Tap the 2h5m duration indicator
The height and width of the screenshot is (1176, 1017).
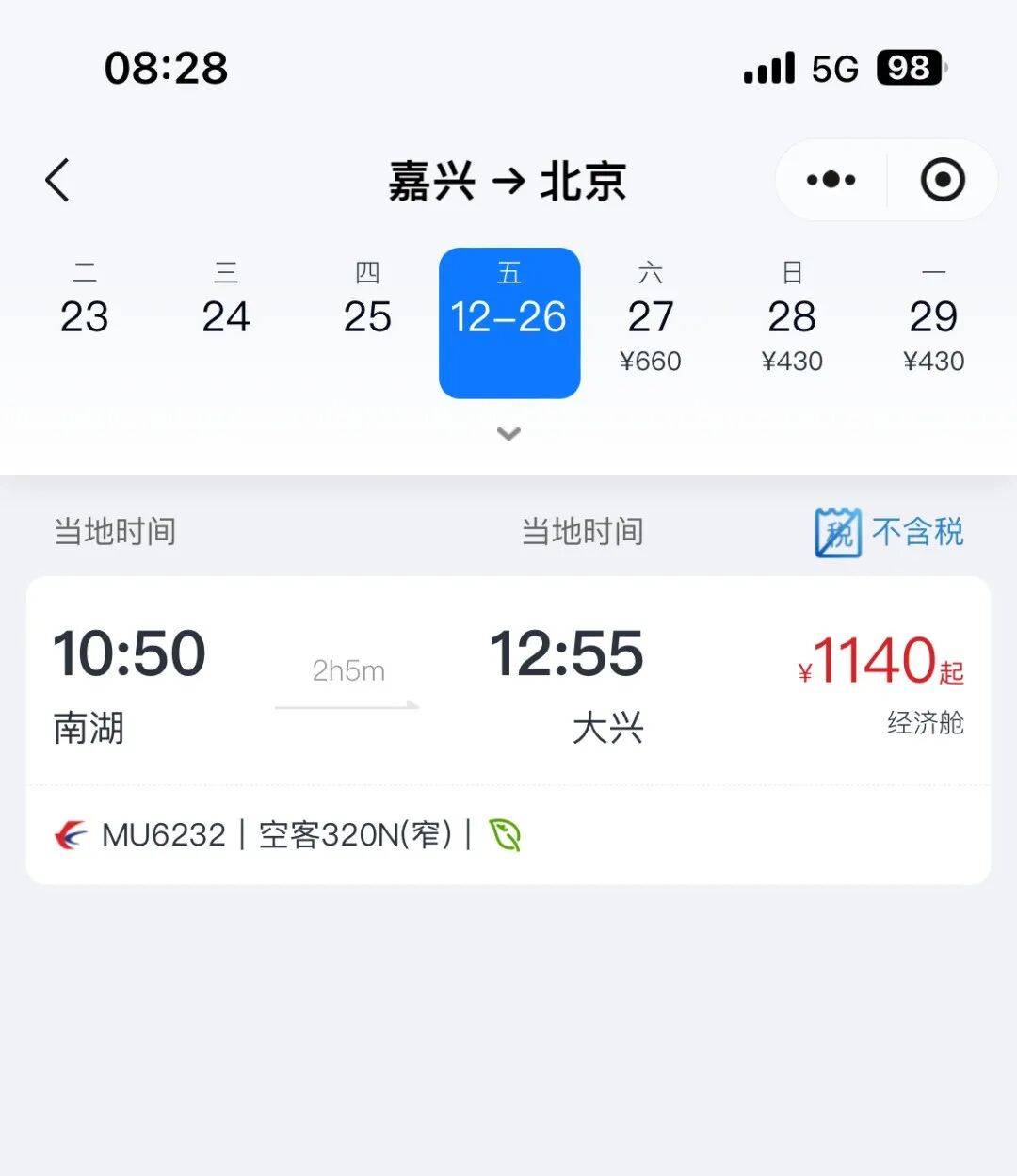coord(347,670)
